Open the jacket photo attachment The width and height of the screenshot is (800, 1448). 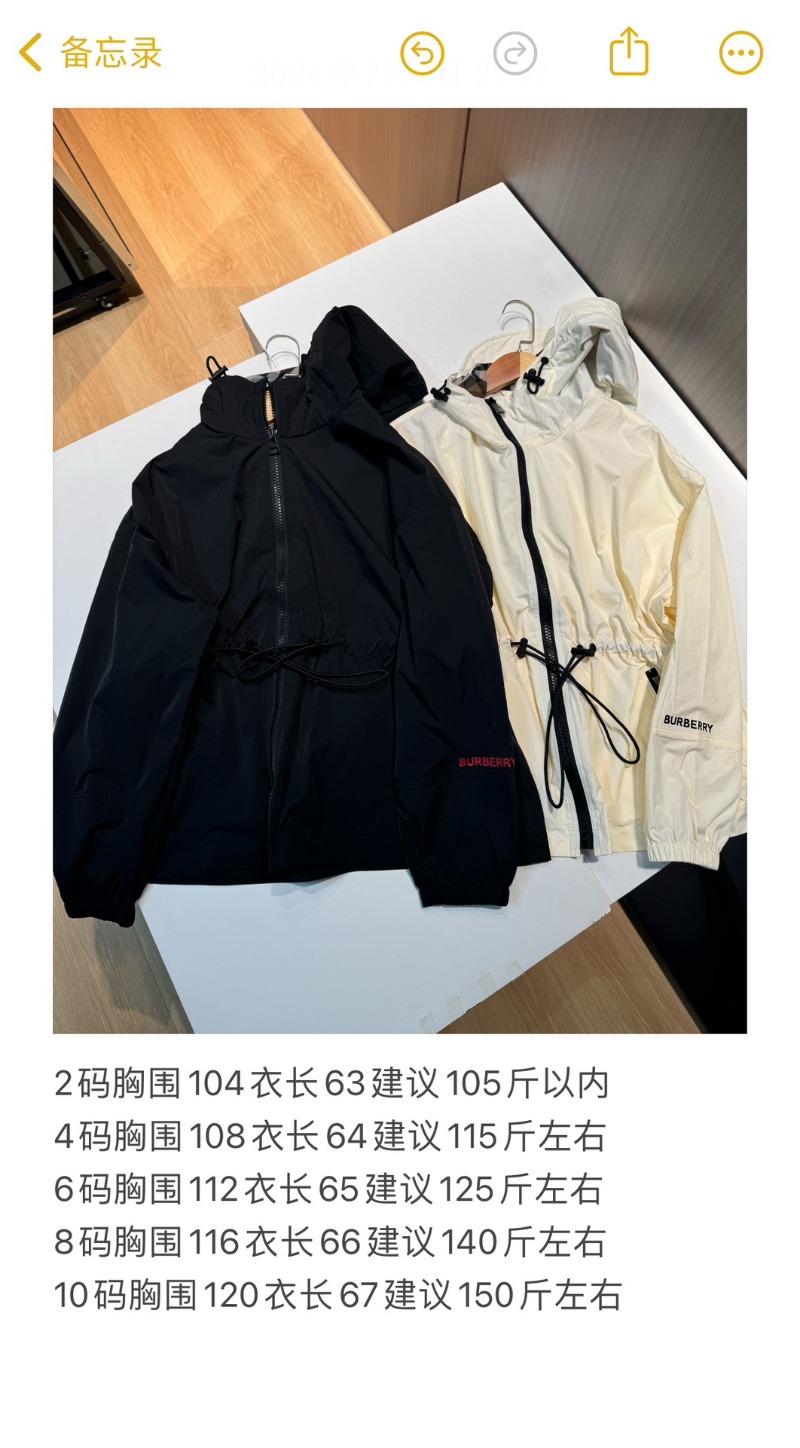[400, 570]
